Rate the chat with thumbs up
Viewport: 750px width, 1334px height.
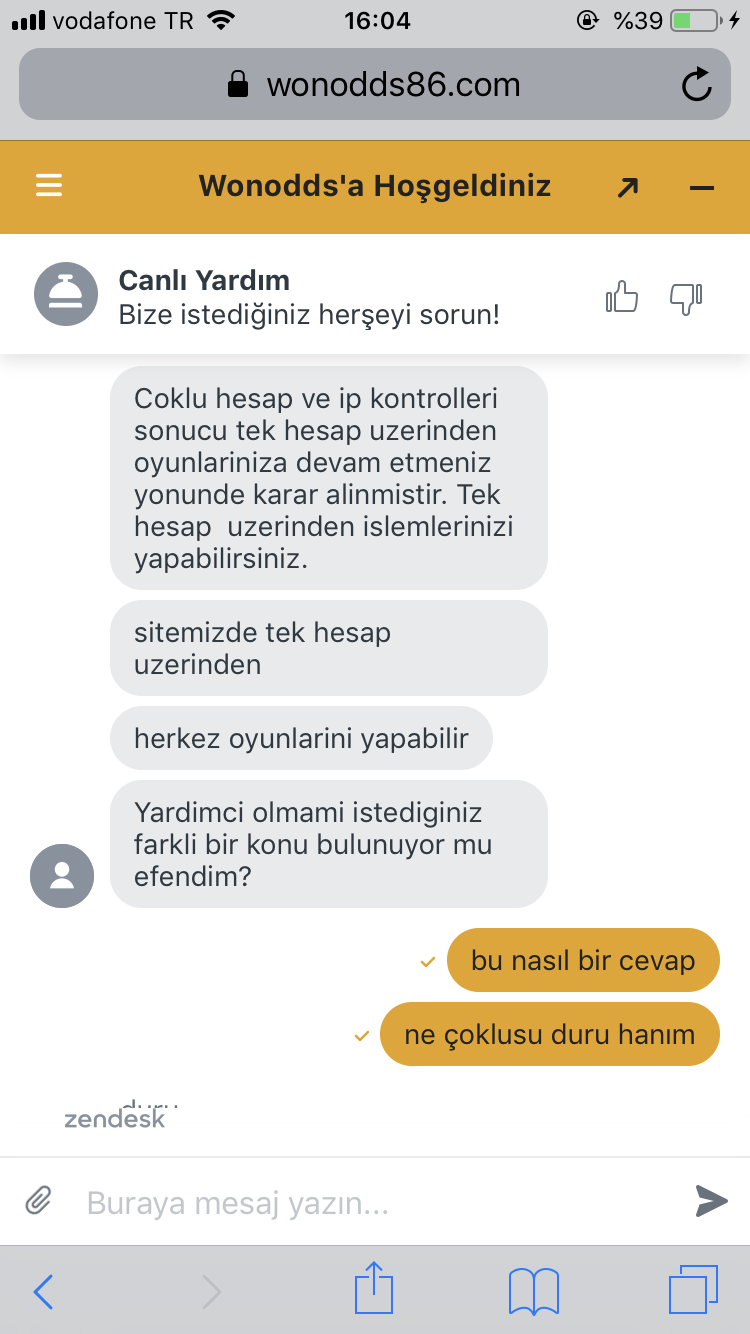pos(622,297)
